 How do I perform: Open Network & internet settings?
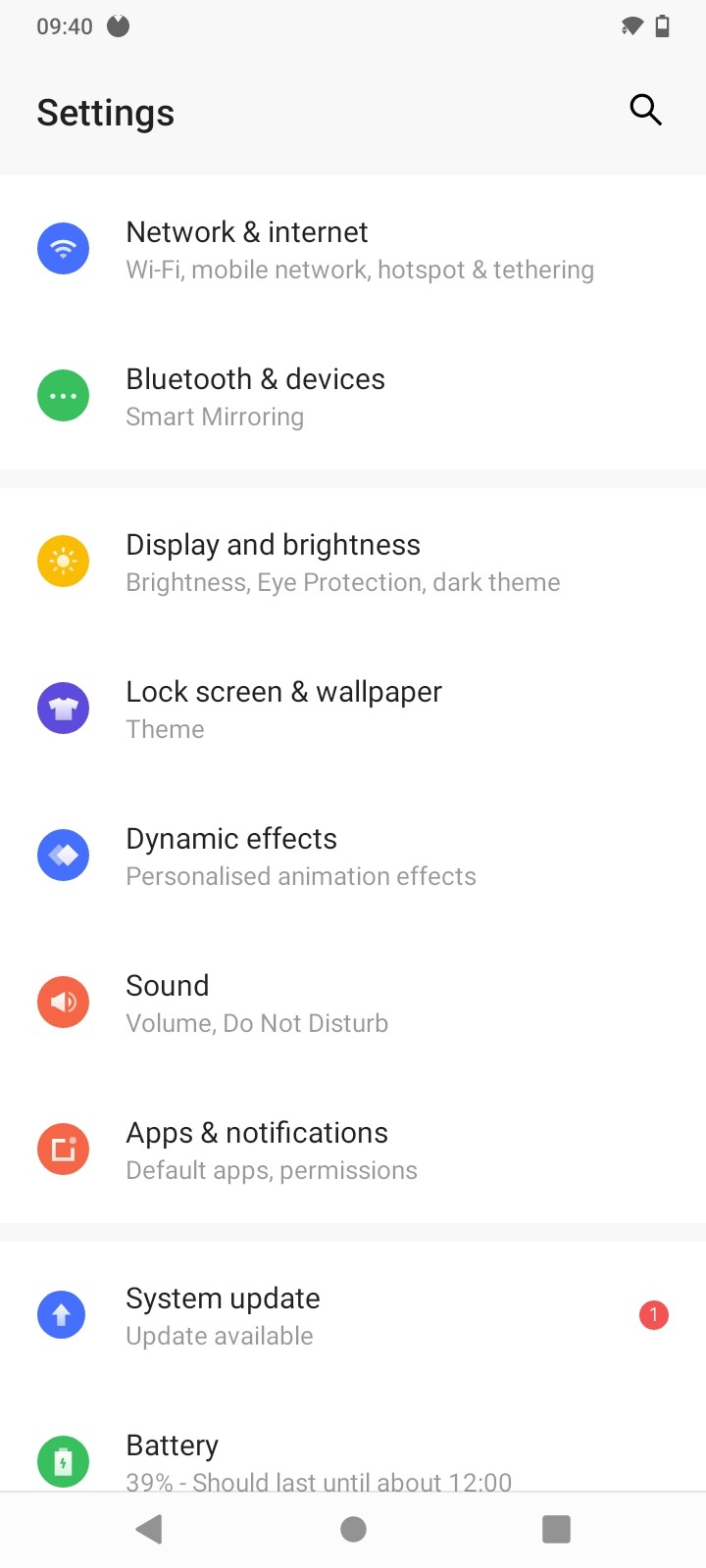point(353,249)
